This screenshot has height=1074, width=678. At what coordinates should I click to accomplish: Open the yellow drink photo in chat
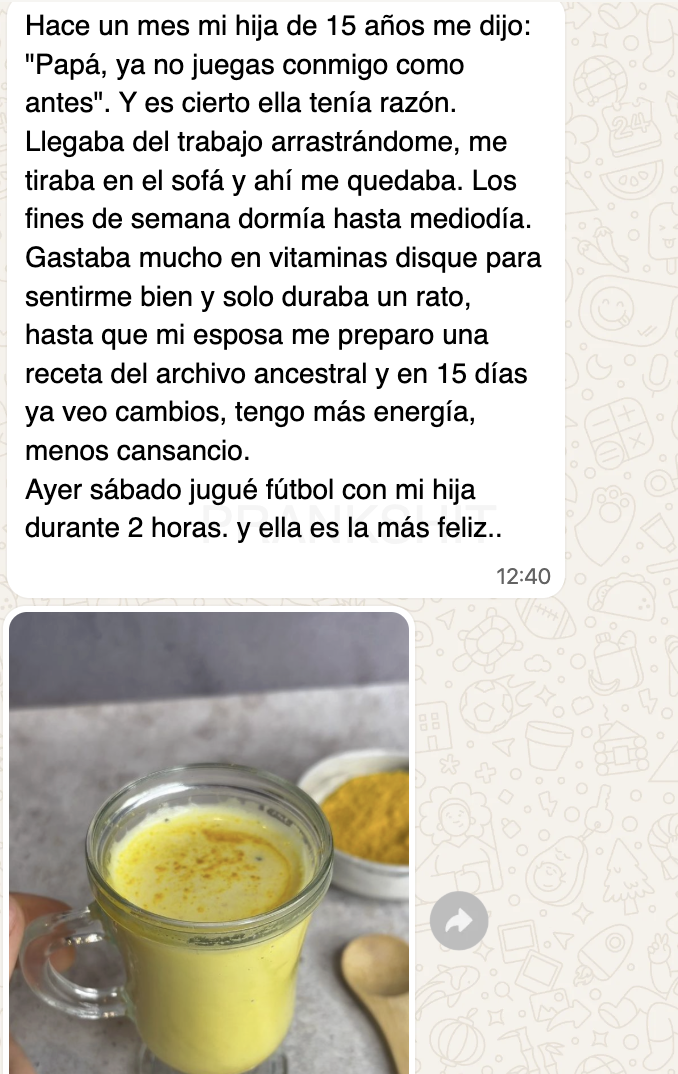tap(210, 842)
